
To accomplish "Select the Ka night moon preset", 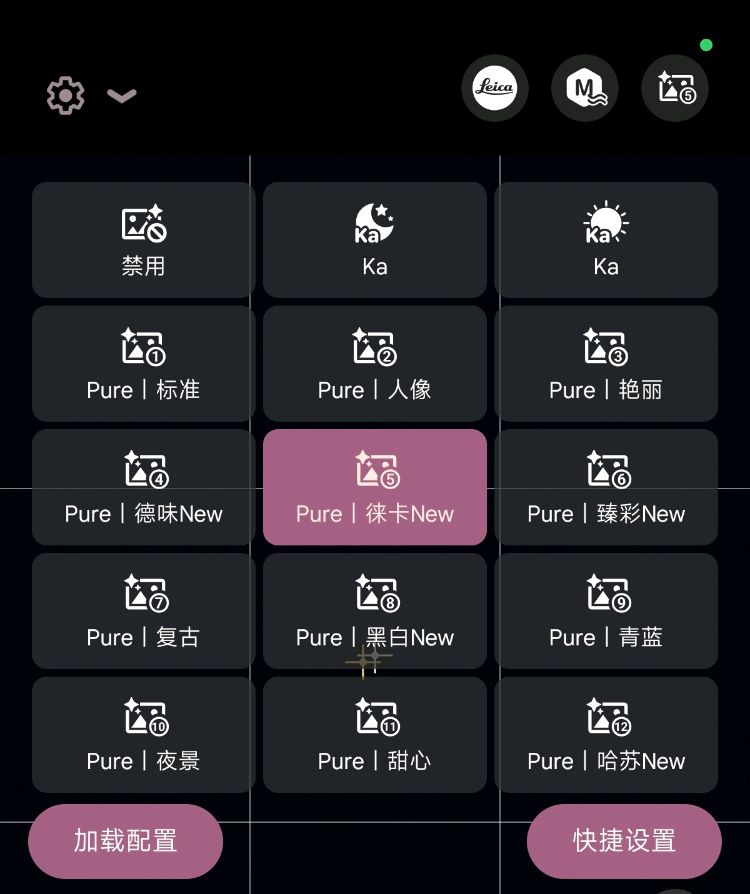I will click(x=375, y=240).
